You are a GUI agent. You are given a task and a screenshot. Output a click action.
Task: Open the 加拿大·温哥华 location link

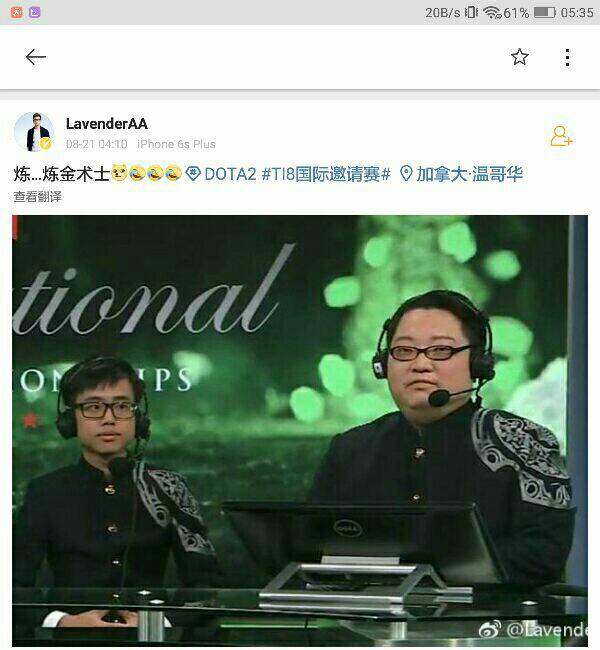click(461, 174)
